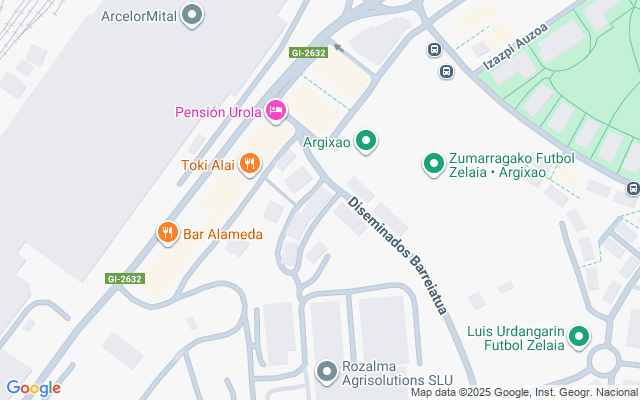Open the Rozalma Agrisolutions SLU marker

pos(327,372)
